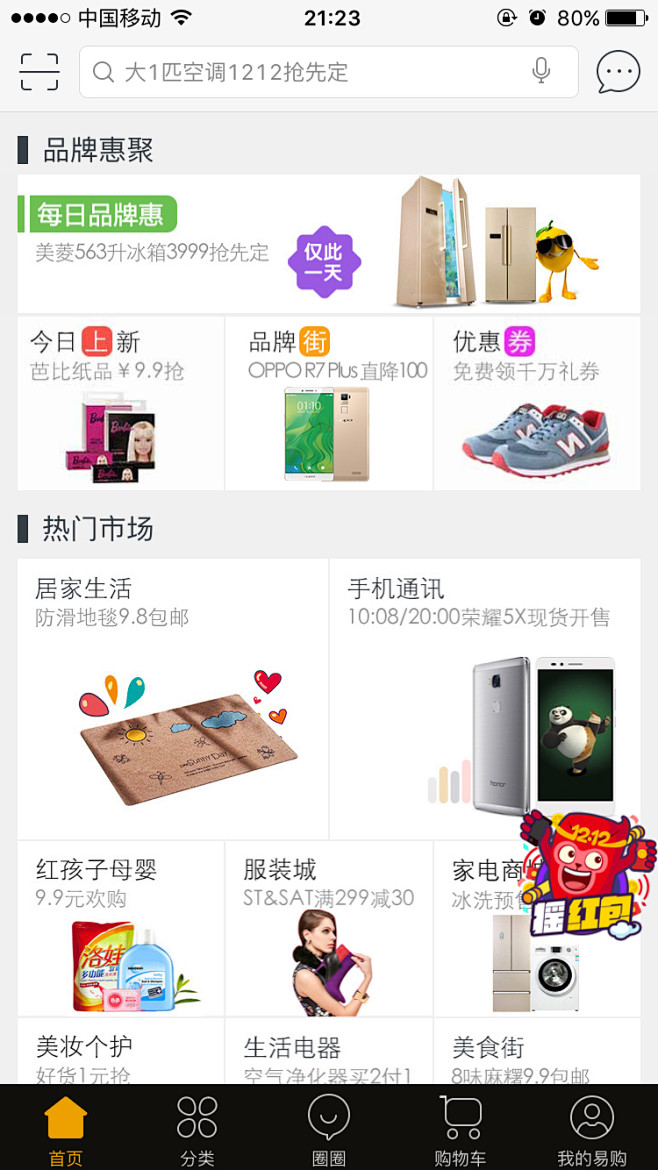Open the 今日上新 tile
Image resolution: width=658 pixels, height=1170 pixels.
click(x=121, y=404)
